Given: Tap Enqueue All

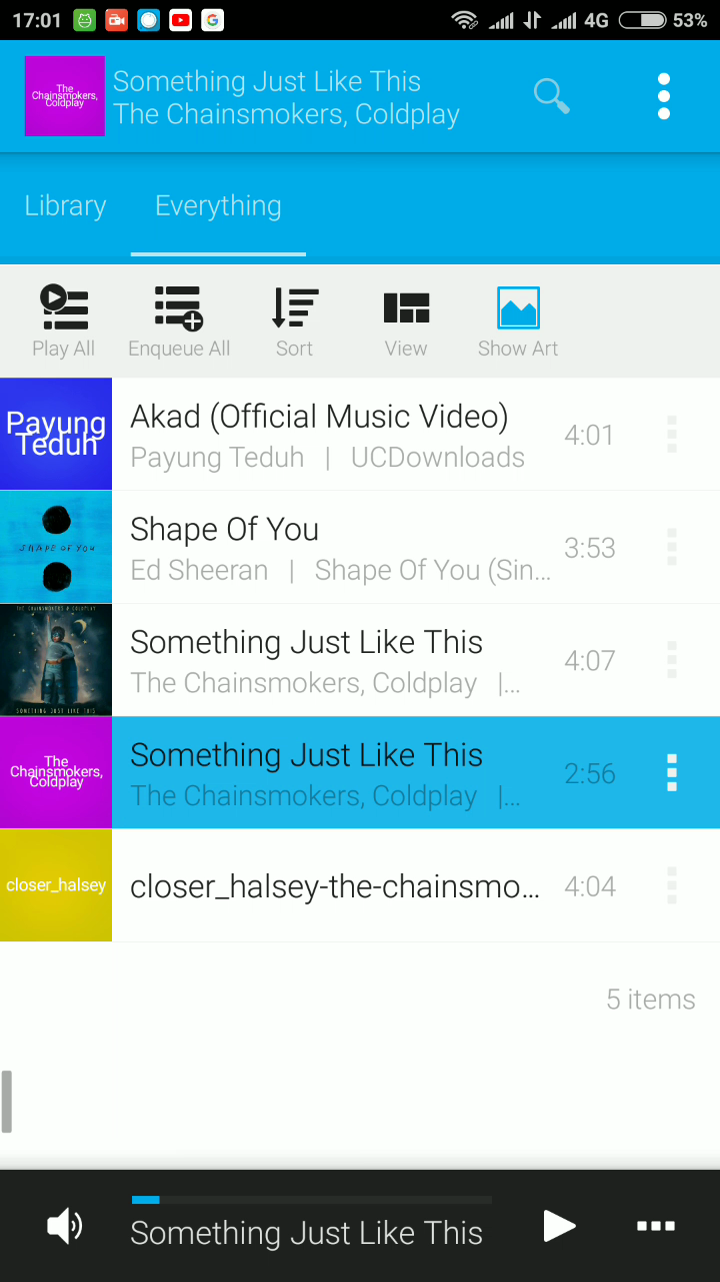Looking at the screenshot, I should (x=179, y=321).
